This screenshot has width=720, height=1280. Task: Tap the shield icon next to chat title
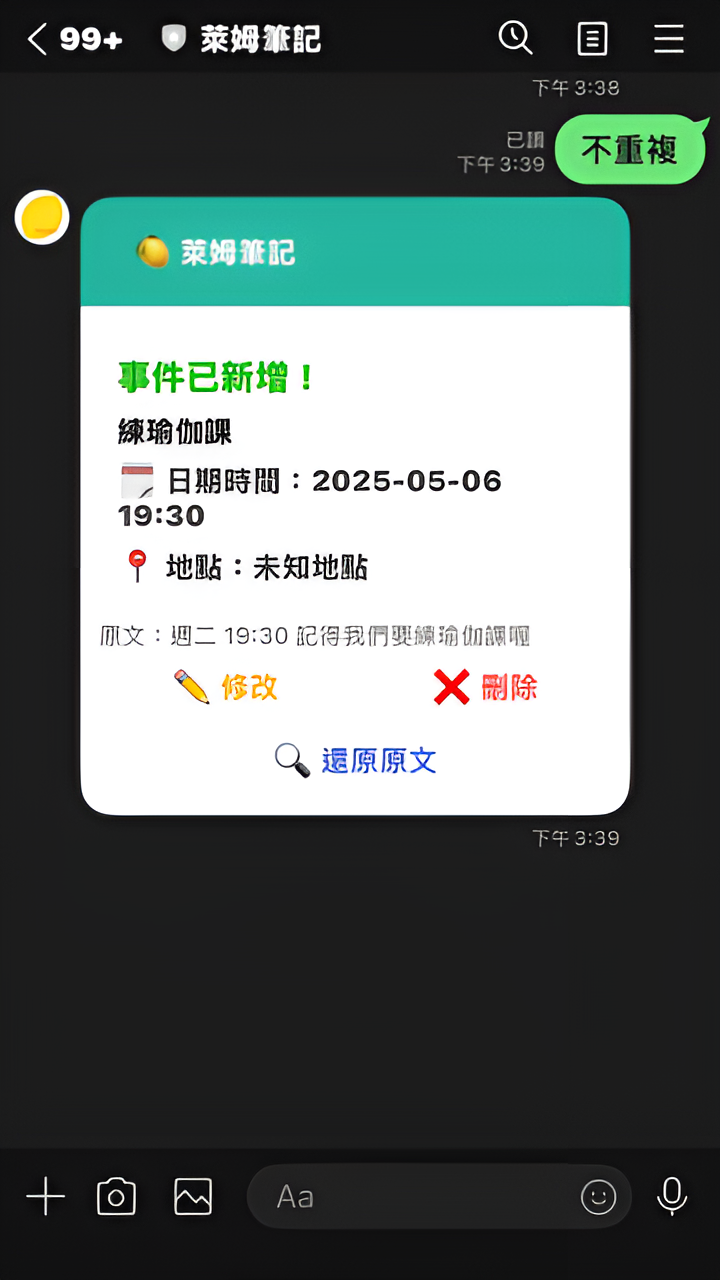174,38
